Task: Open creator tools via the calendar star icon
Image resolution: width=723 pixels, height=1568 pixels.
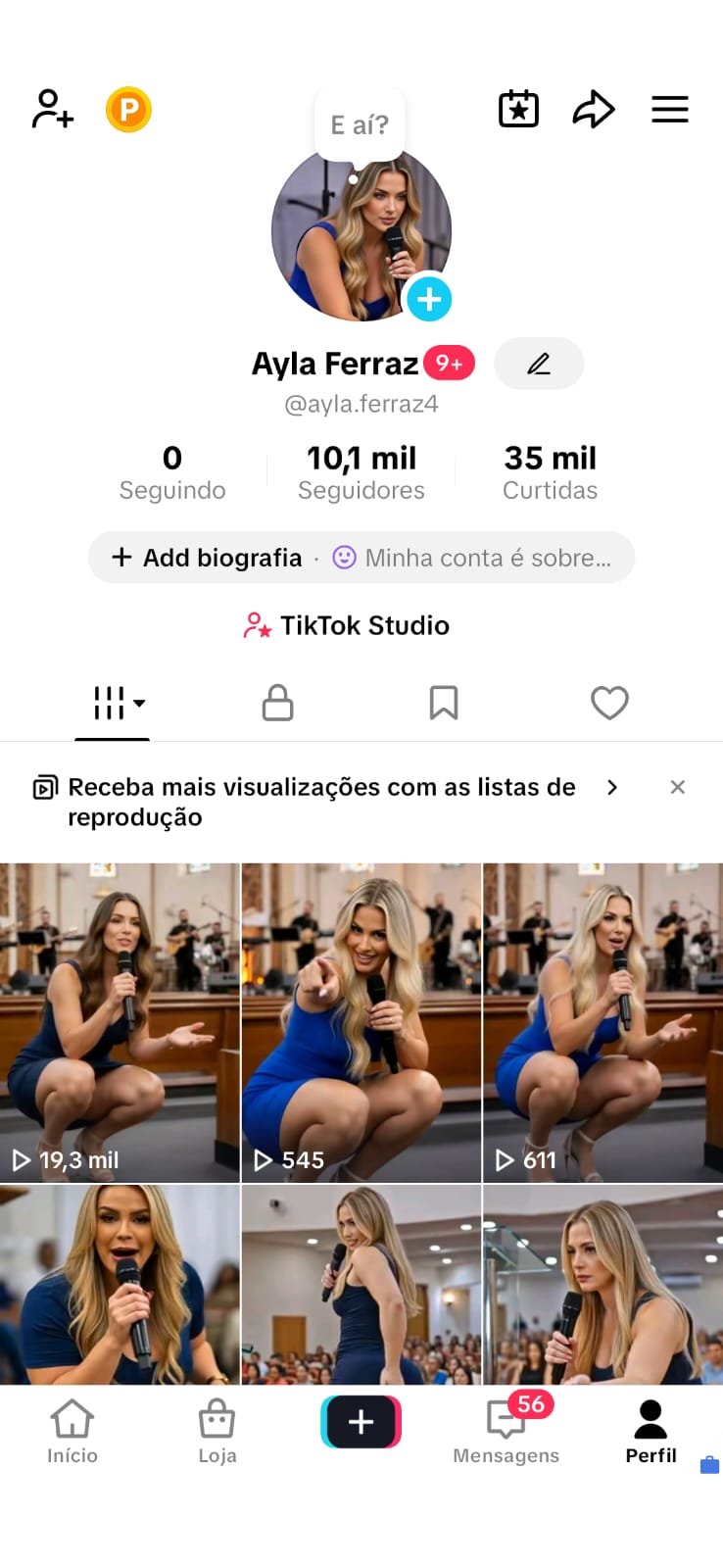Action: (x=518, y=109)
